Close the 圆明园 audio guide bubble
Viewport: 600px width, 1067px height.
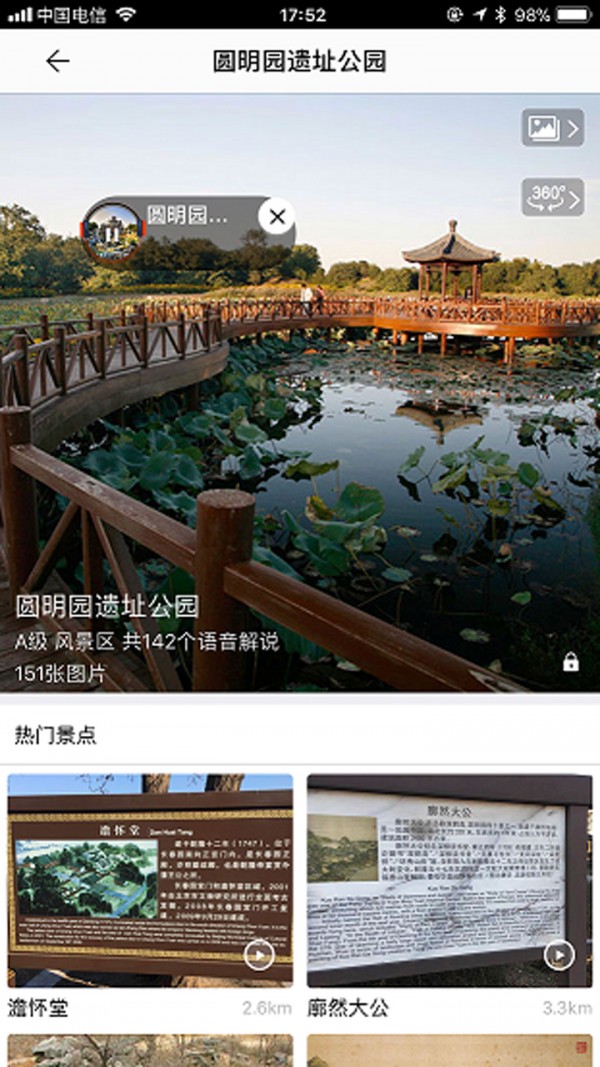tap(277, 216)
